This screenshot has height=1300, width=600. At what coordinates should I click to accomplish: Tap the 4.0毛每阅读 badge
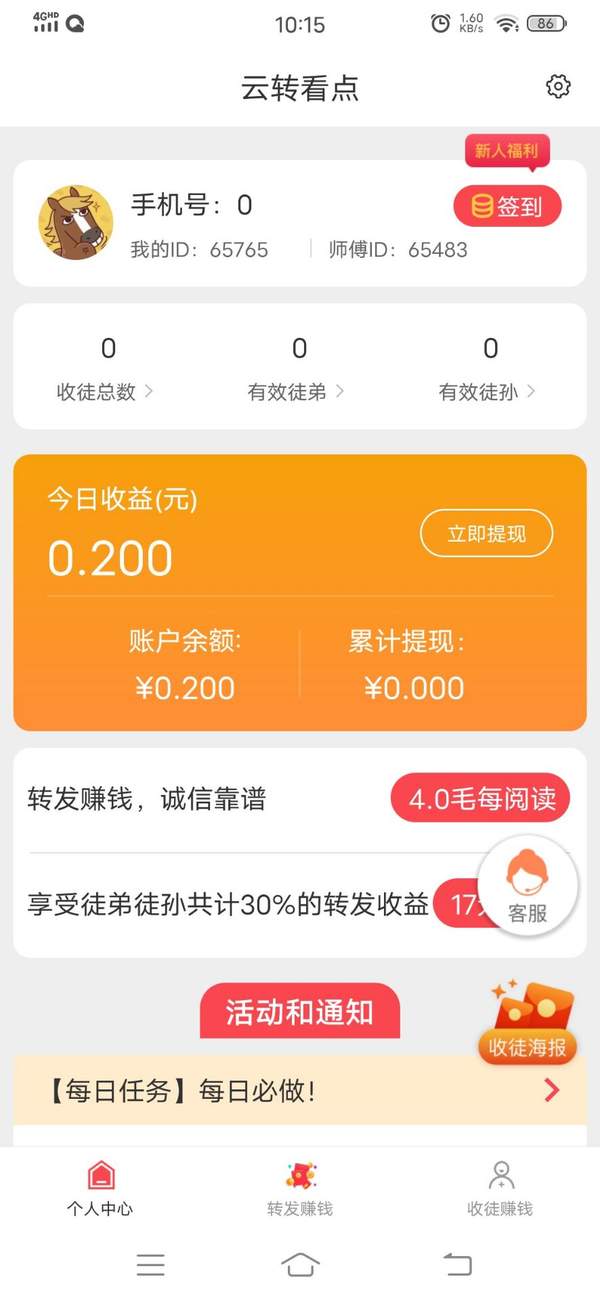click(480, 798)
